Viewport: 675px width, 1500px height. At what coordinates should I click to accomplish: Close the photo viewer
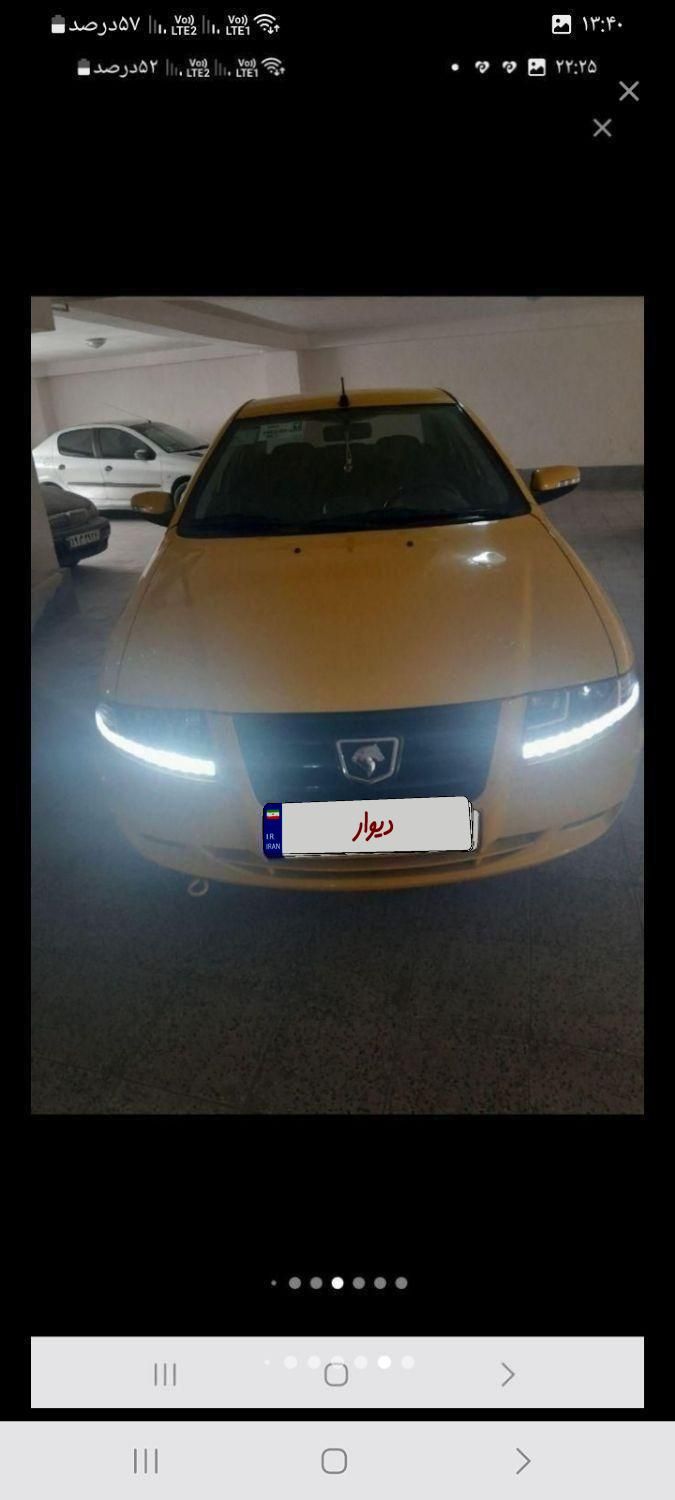coord(628,92)
